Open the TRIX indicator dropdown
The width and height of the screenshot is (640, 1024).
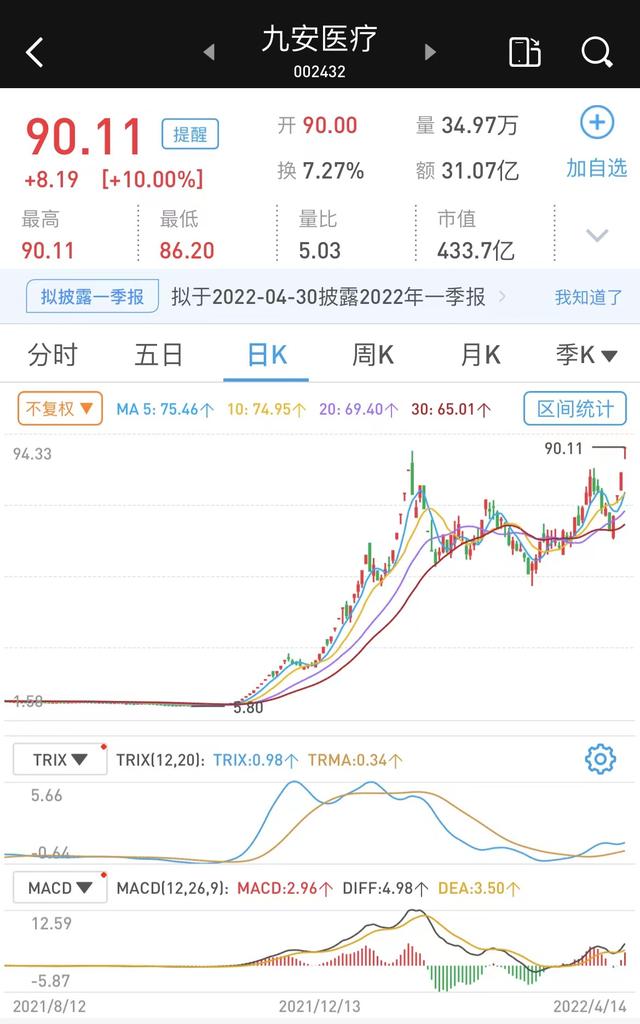[60, 760]
